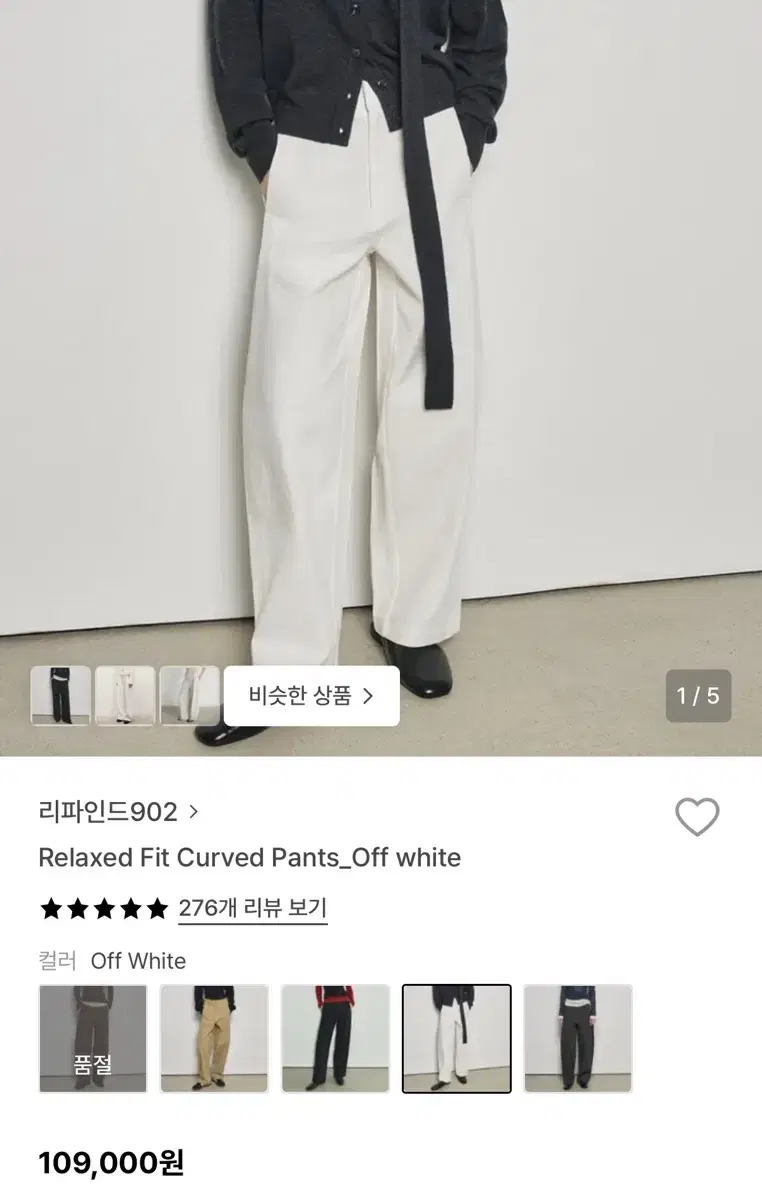This screenshot has width=762, height=1200.
Task: Select the beige pants color option
Action: [214, 1038]
